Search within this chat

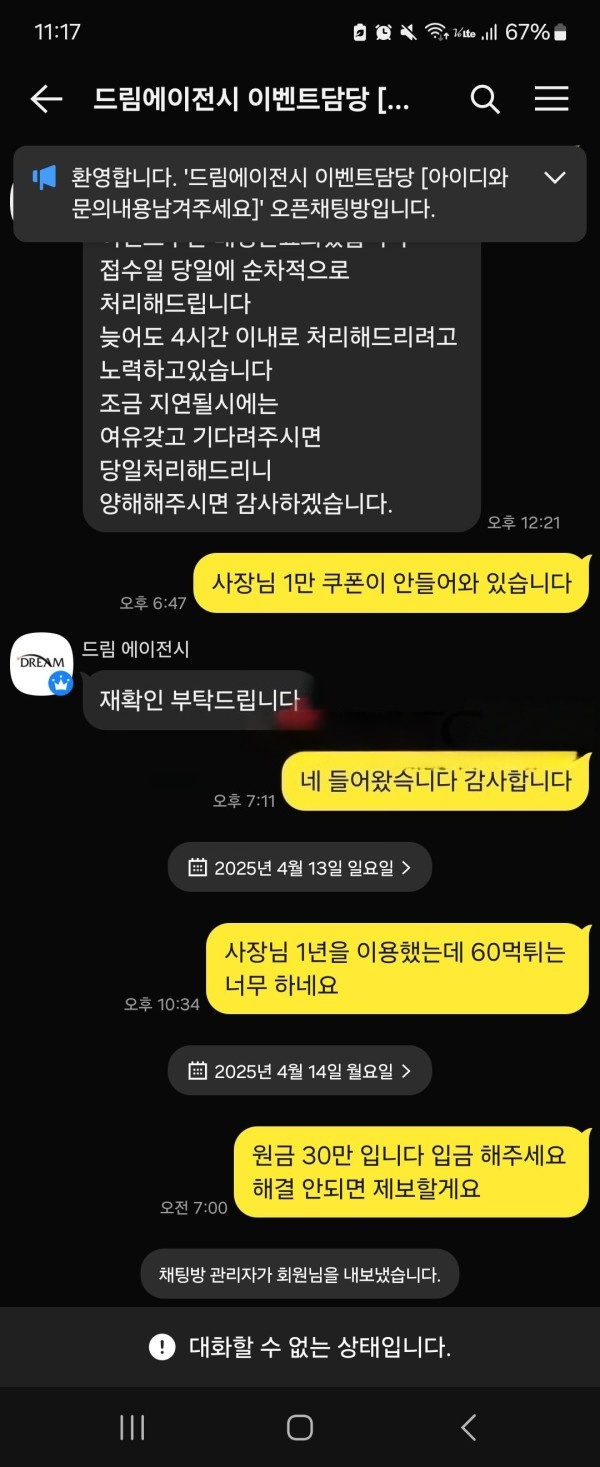tap(485, 99)
